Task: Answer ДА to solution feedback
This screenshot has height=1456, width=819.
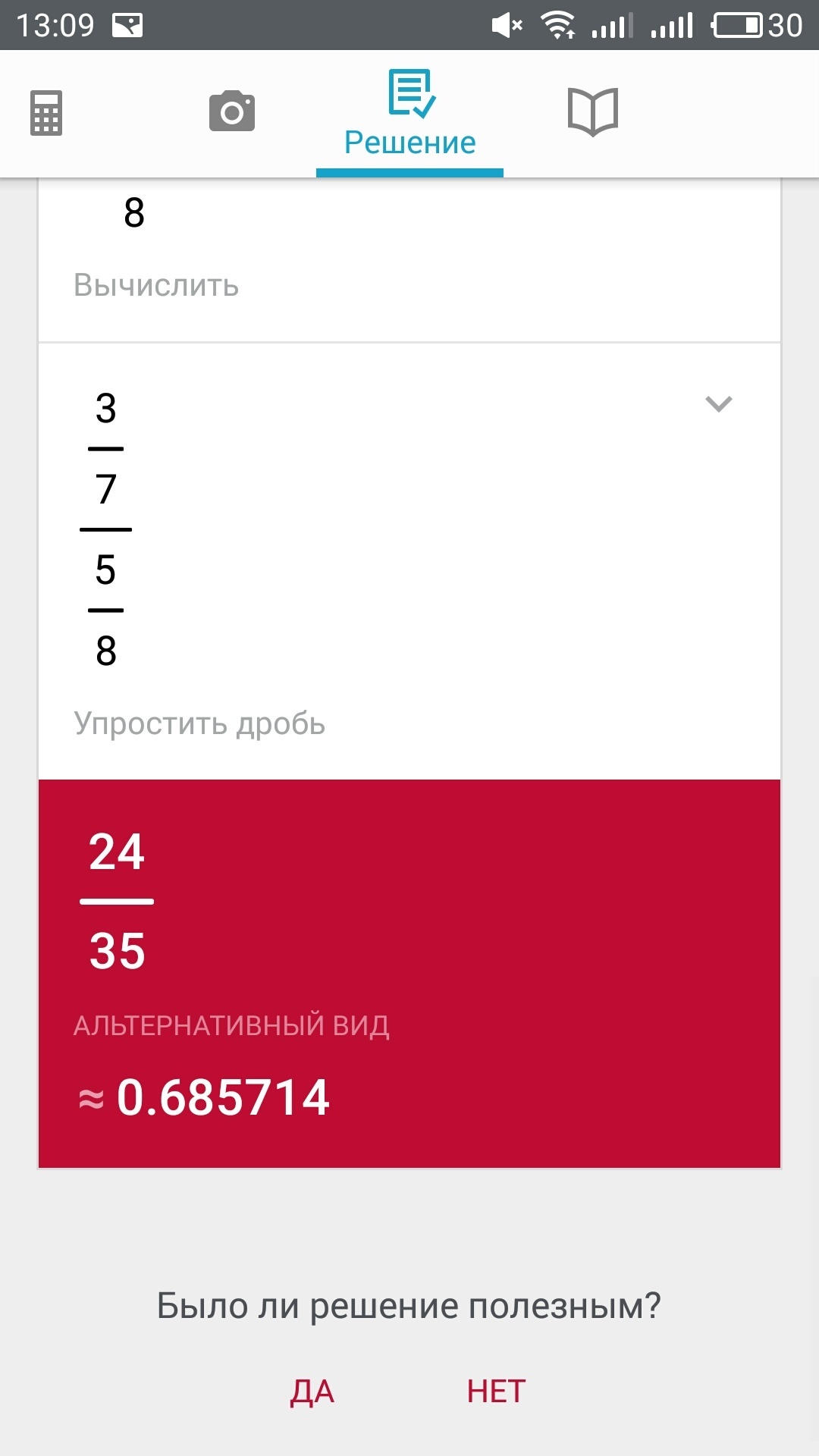Action: 312,1392
